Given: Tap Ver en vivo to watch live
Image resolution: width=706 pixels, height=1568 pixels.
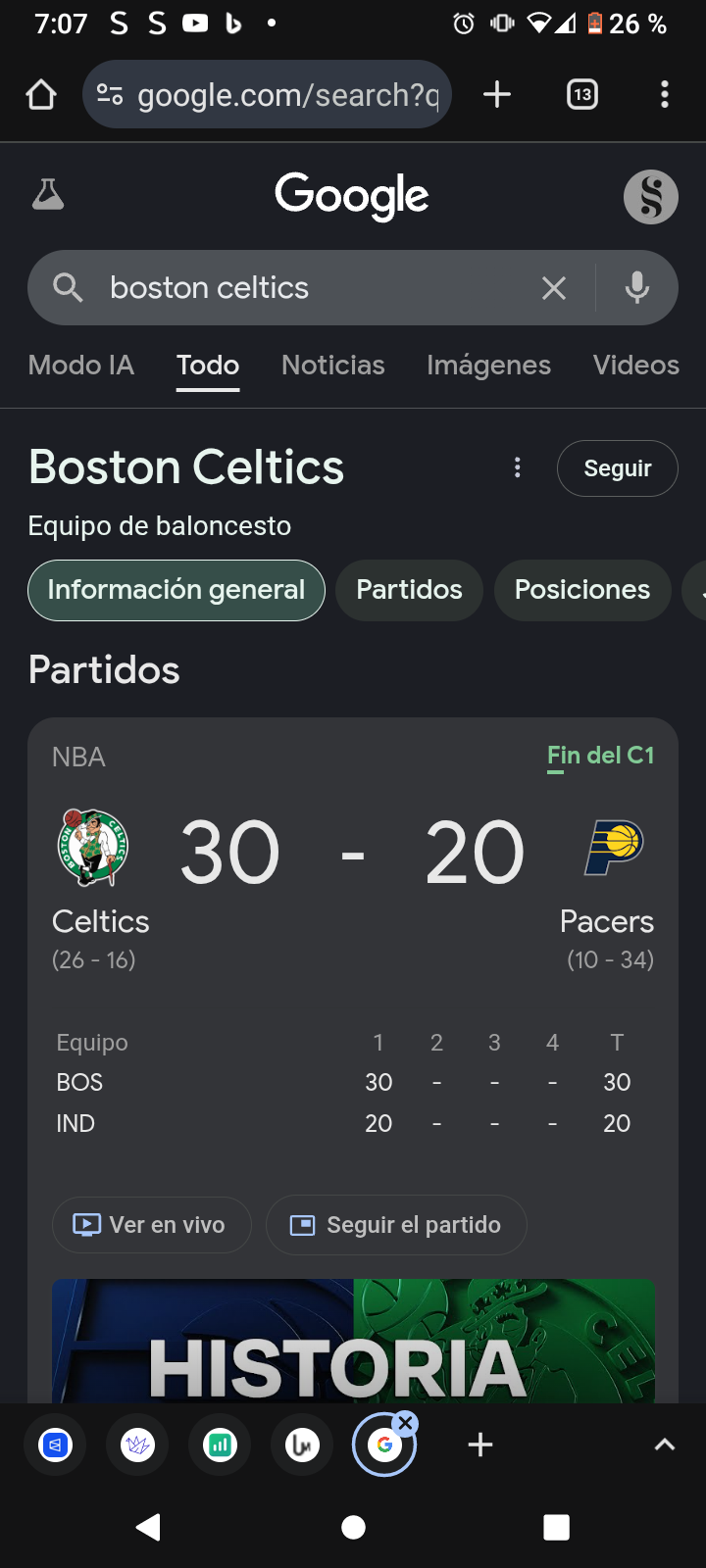Looking at the screenshot, I should coord(151,1225).
